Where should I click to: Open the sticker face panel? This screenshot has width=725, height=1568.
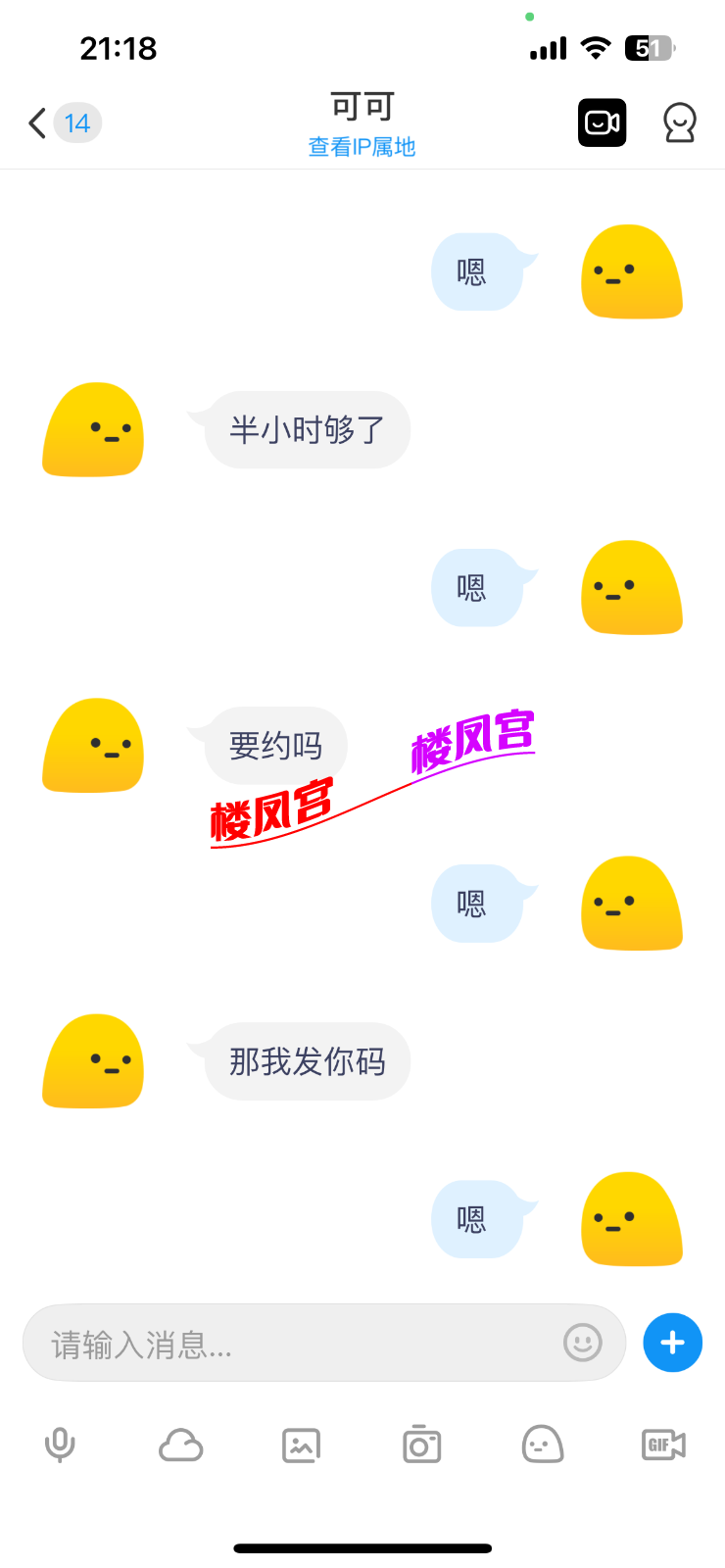click(x=543, y=1445)
